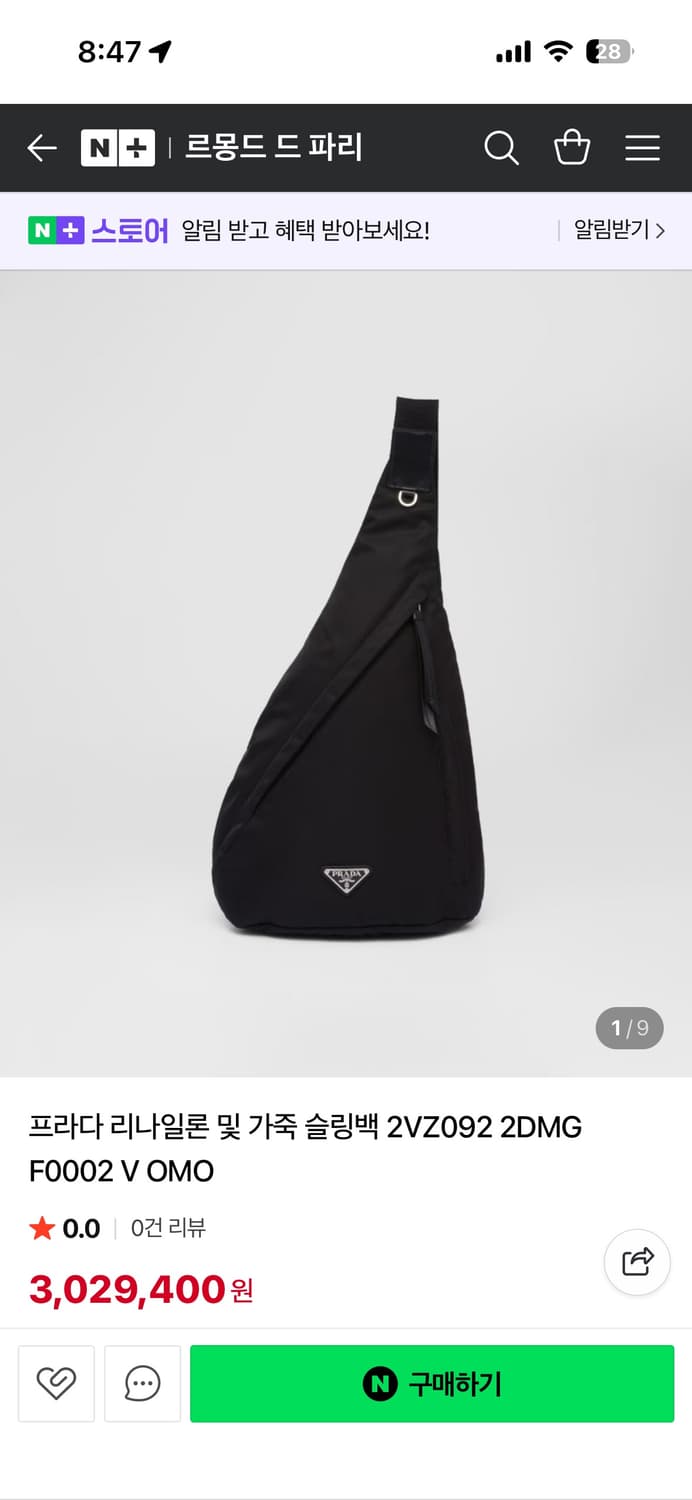The height and width of the screenshot is (1500, 692).
Task: Open the shopping basket
Action: [x=572, y=149]
